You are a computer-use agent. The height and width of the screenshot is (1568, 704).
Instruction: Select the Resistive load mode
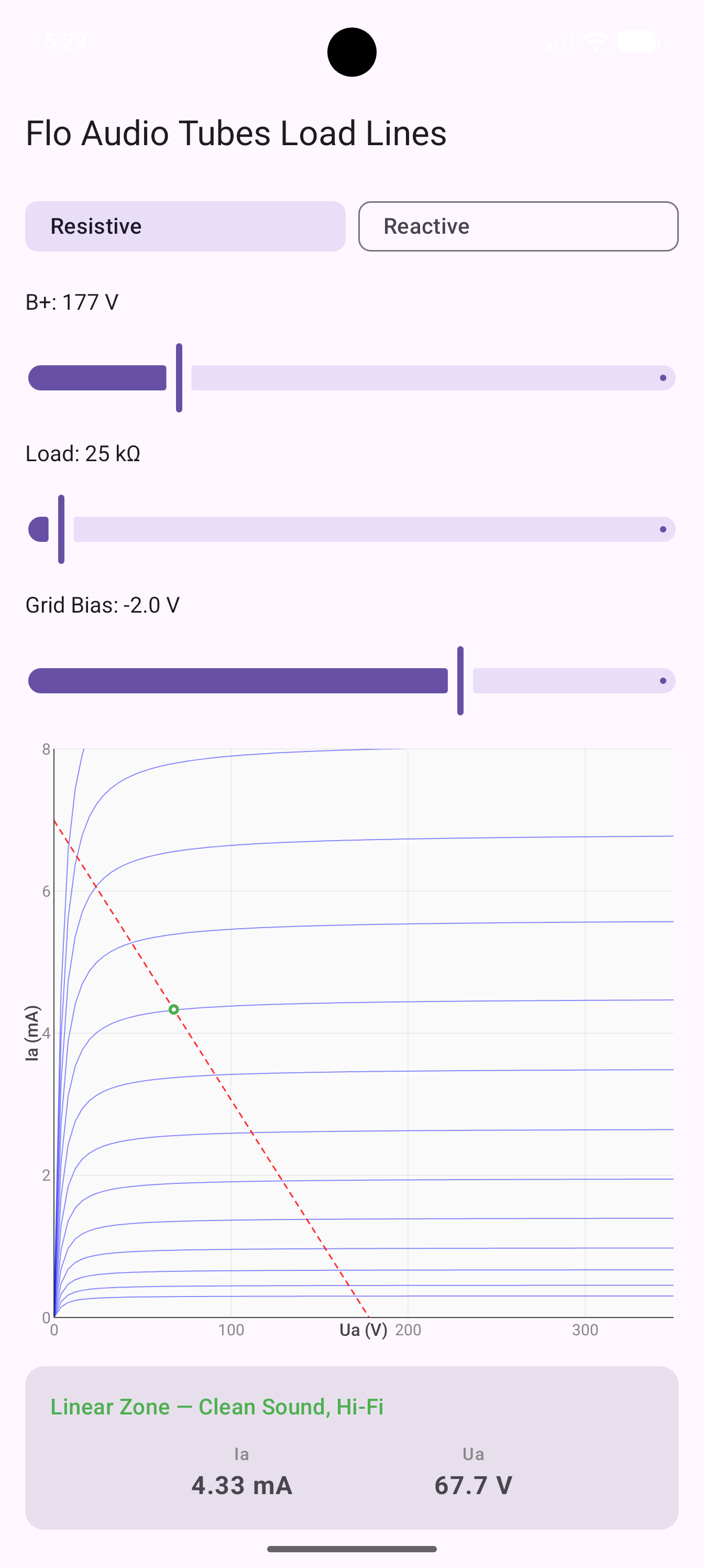[185, 226]
